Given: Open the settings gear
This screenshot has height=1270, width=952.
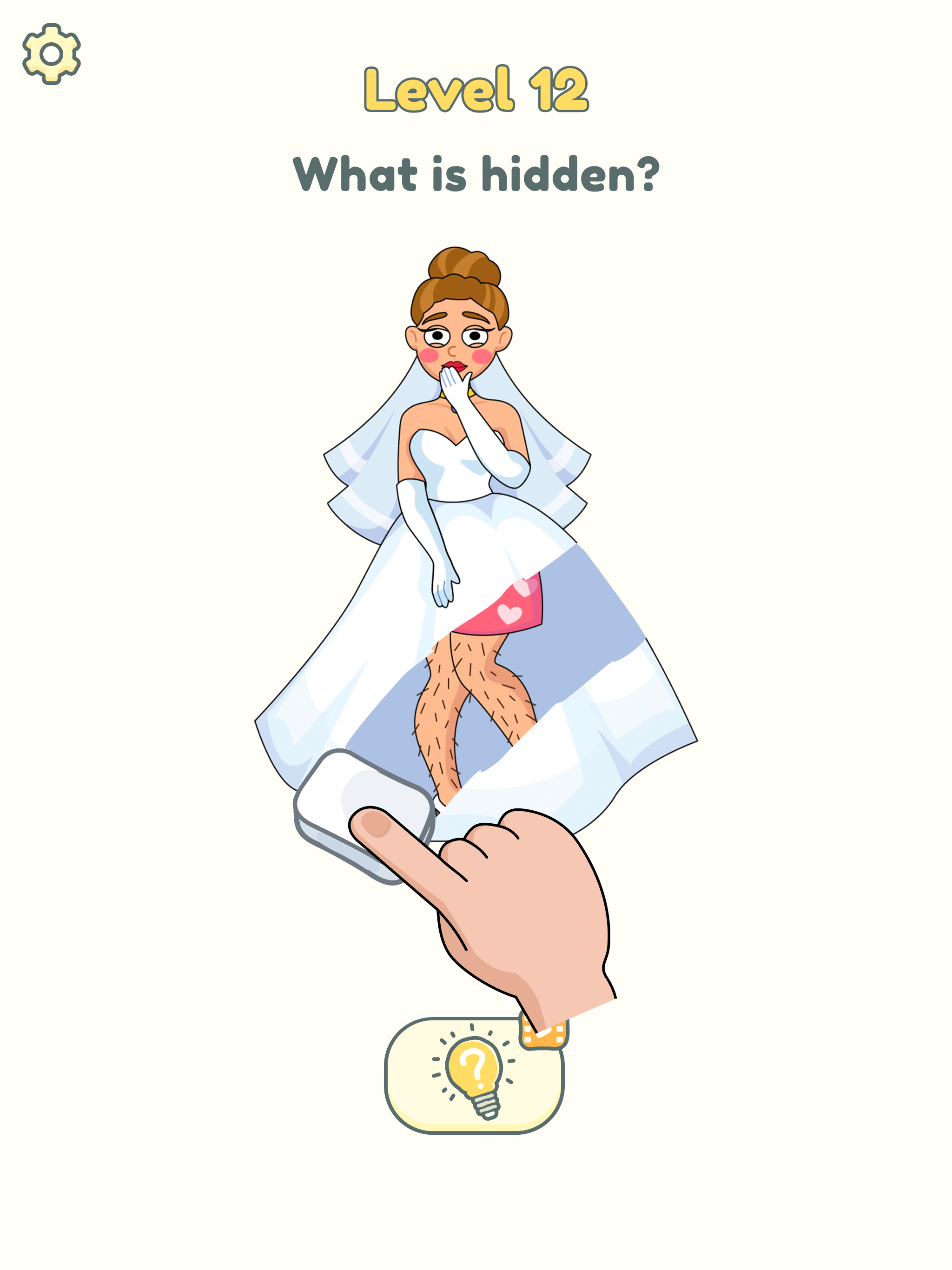Looking at the screenshot, I should 52,54.
